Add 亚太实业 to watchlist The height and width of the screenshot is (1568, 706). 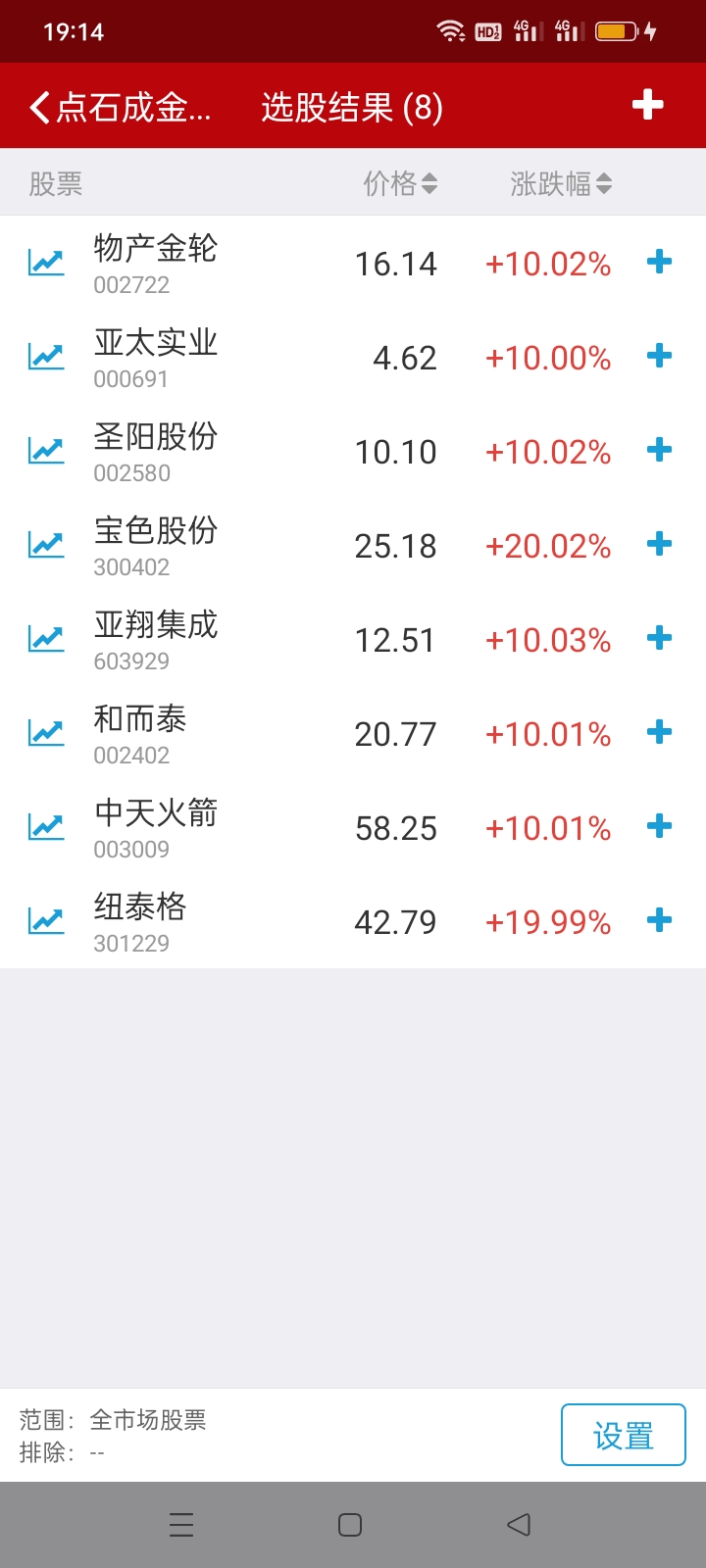click(660, 356)
